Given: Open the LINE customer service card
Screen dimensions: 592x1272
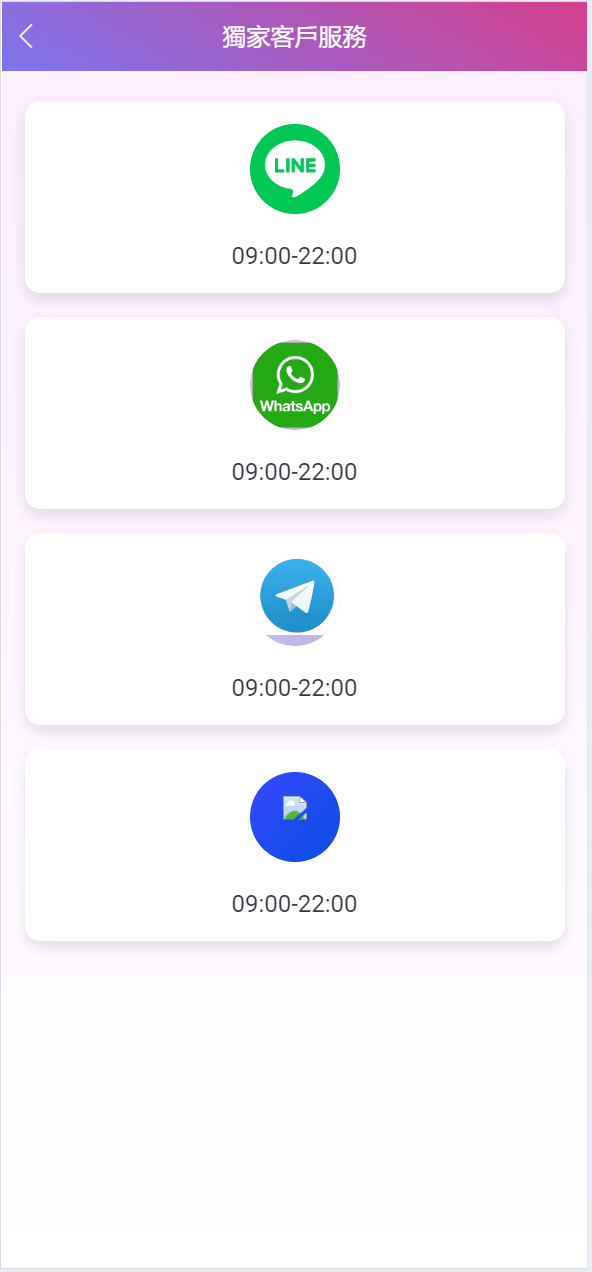Looking at the screenshot, I should click(x=295, y=197).
